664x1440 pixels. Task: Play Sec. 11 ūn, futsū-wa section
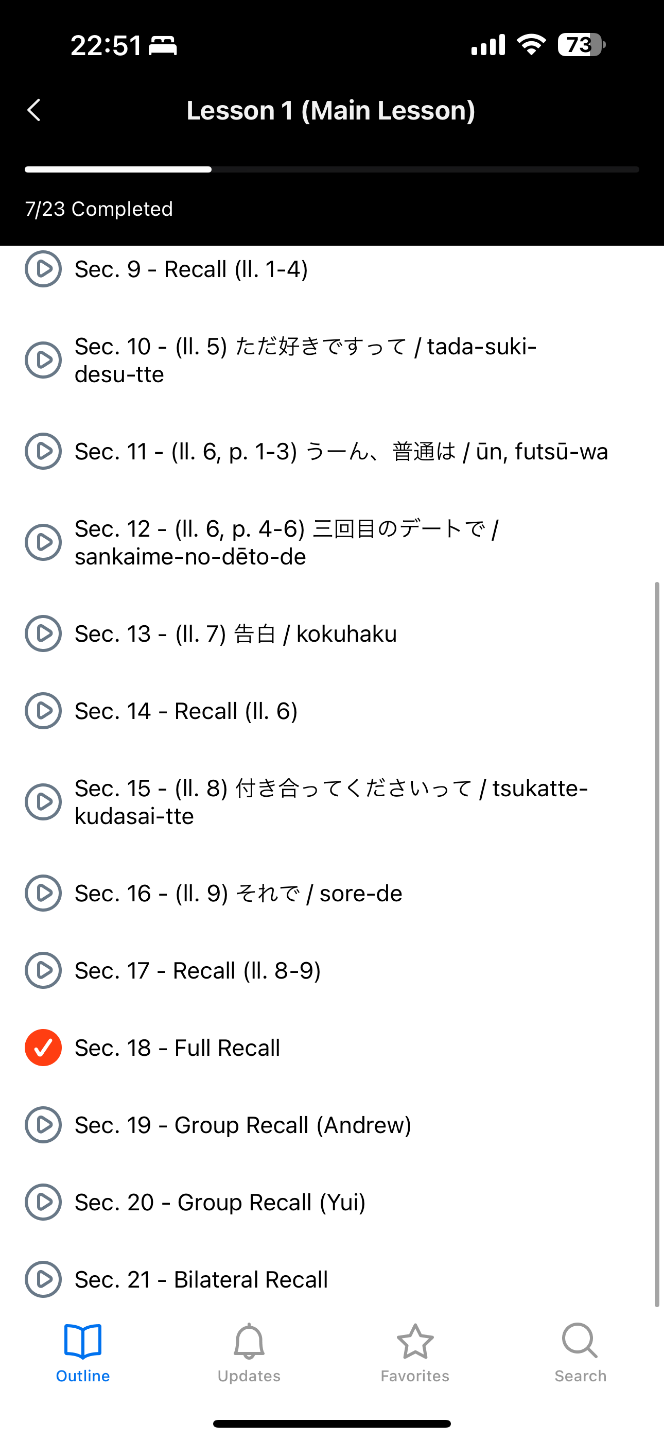click(x=340, y=452)
